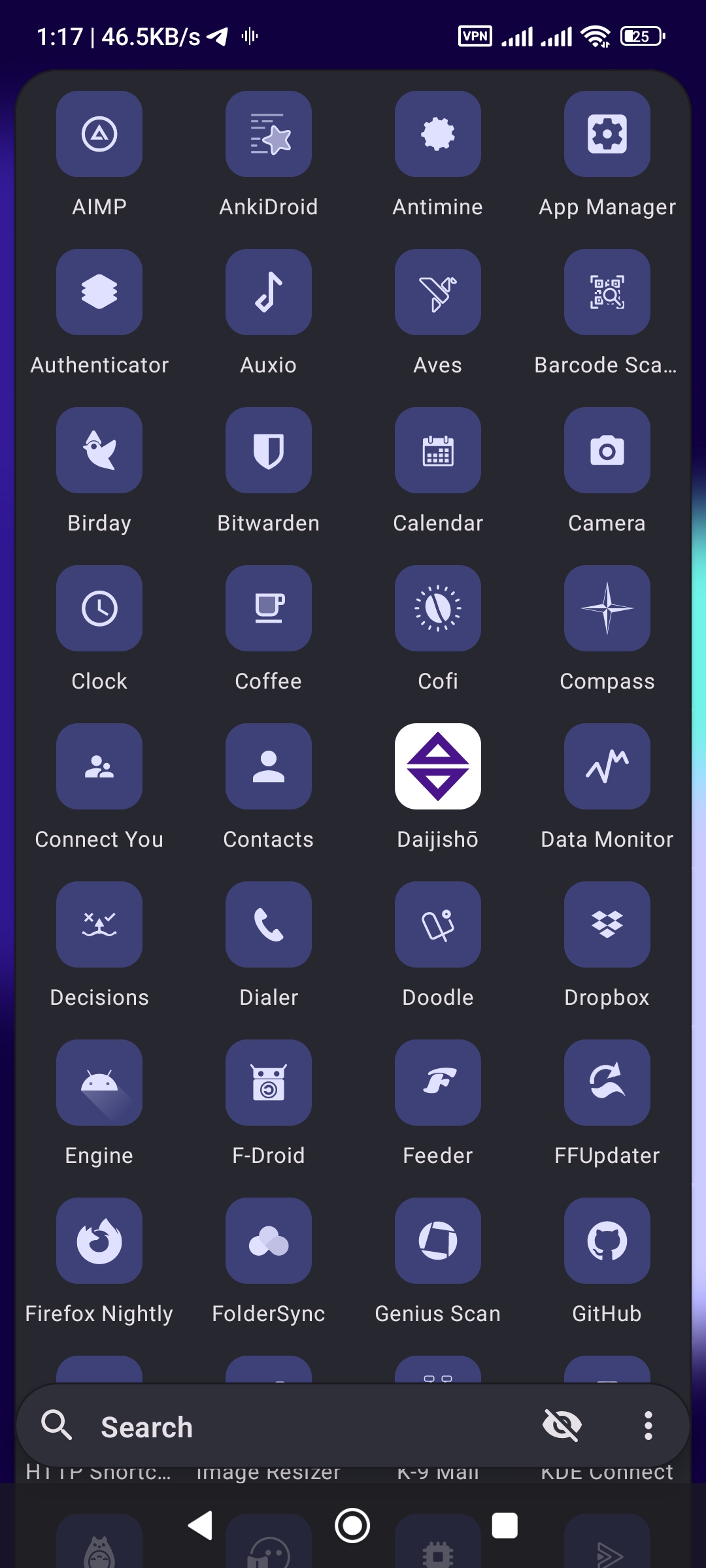The height and width of the screenshot is (1568, 706).
Task: Open the Birday app
Action: [x=99, y=450]
